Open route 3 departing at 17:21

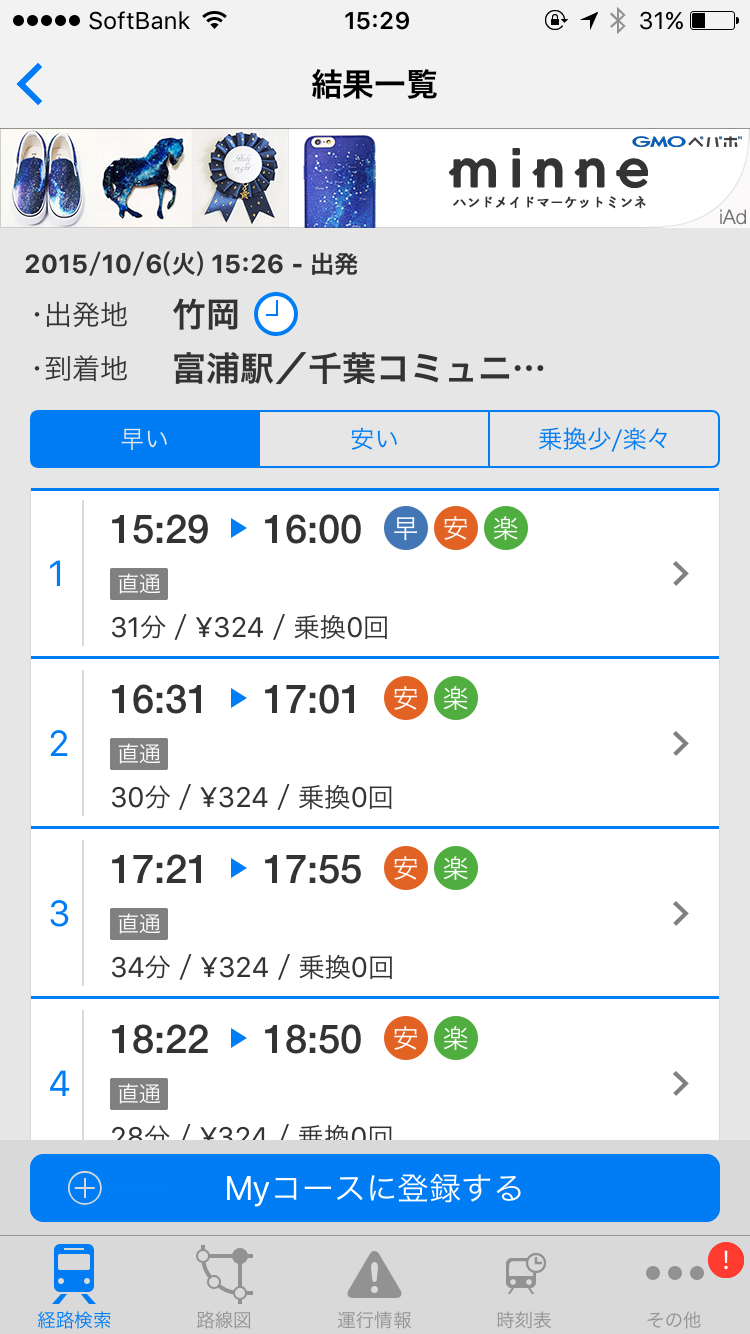(x=375, y=913)
